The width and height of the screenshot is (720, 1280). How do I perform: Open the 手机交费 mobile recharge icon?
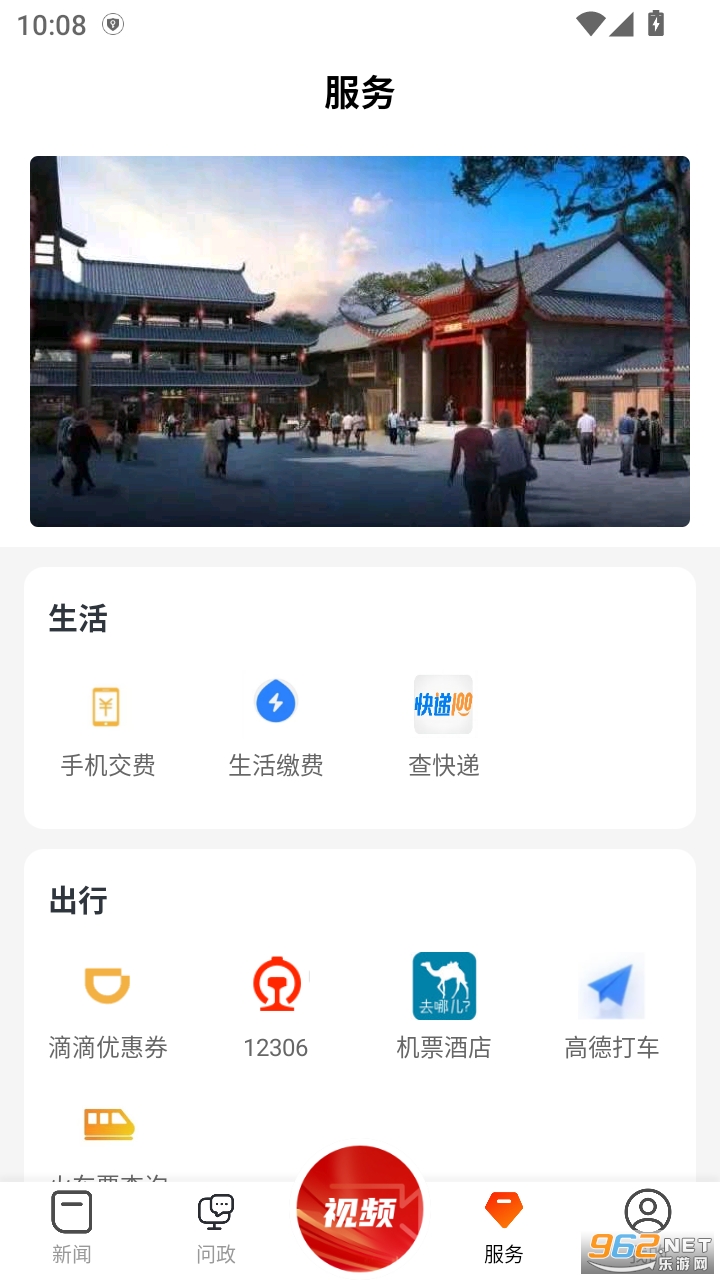(x=107, y=706)
